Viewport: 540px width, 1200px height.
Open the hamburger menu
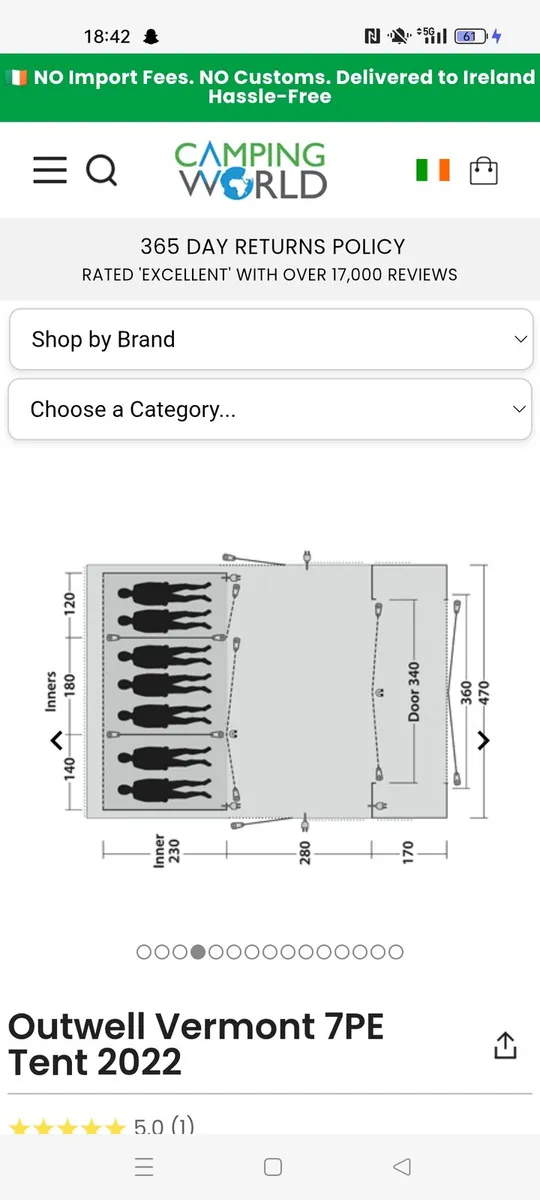[50, 170]
